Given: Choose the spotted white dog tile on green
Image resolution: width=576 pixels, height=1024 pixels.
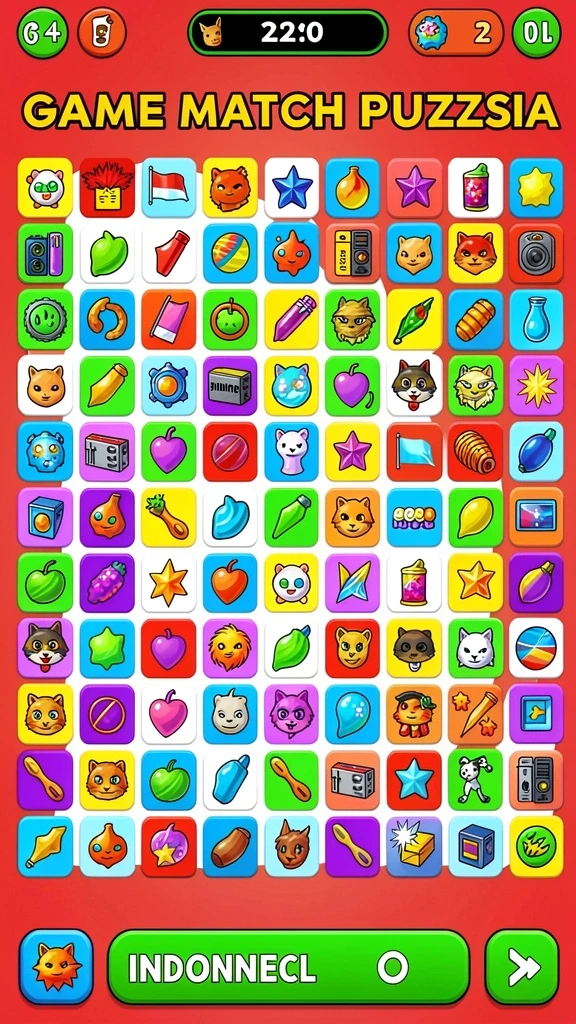Looking at the screenshot, I should (475, 780).
